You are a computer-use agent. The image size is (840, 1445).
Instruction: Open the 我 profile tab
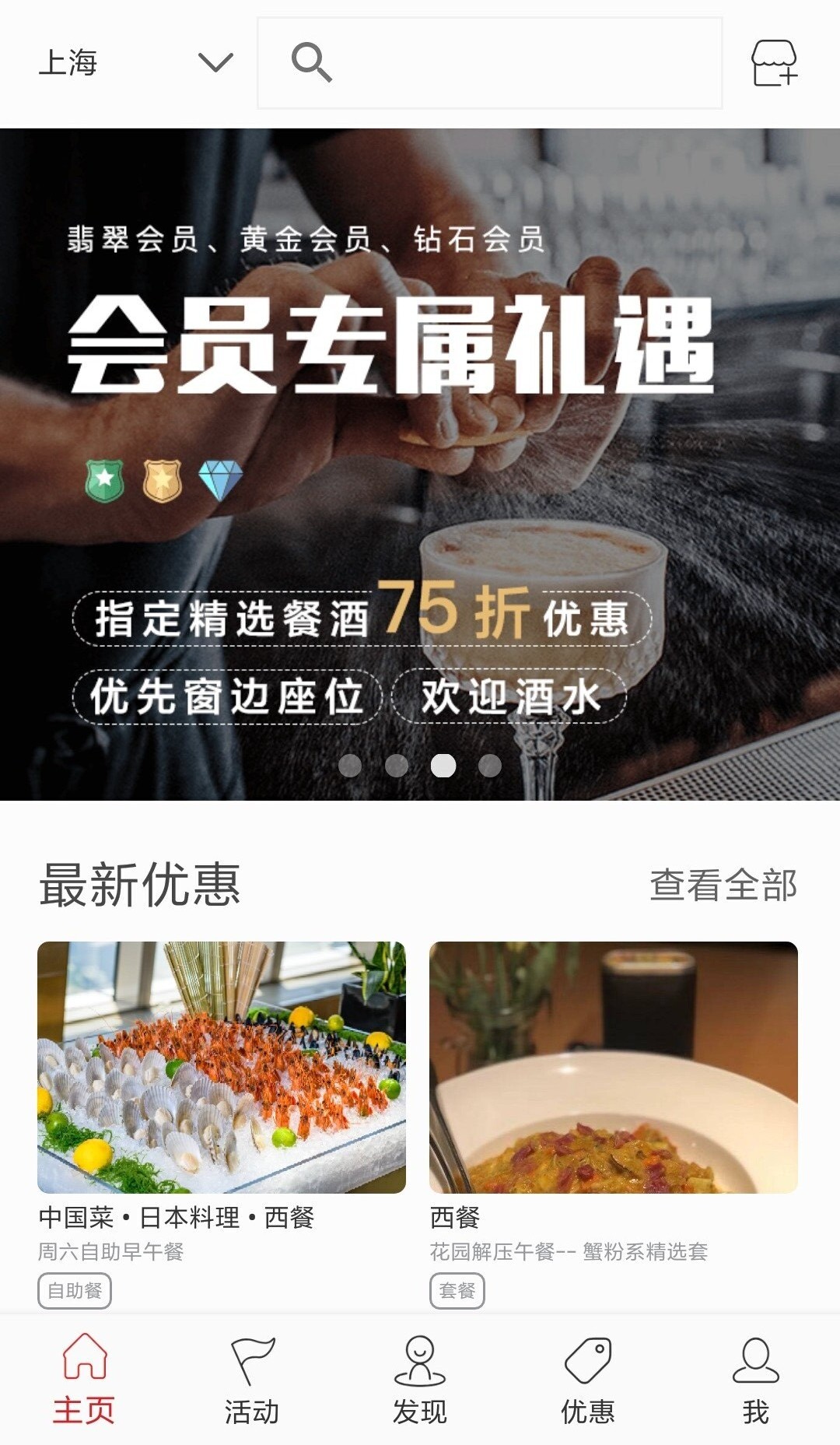[x=755, y=1379]
